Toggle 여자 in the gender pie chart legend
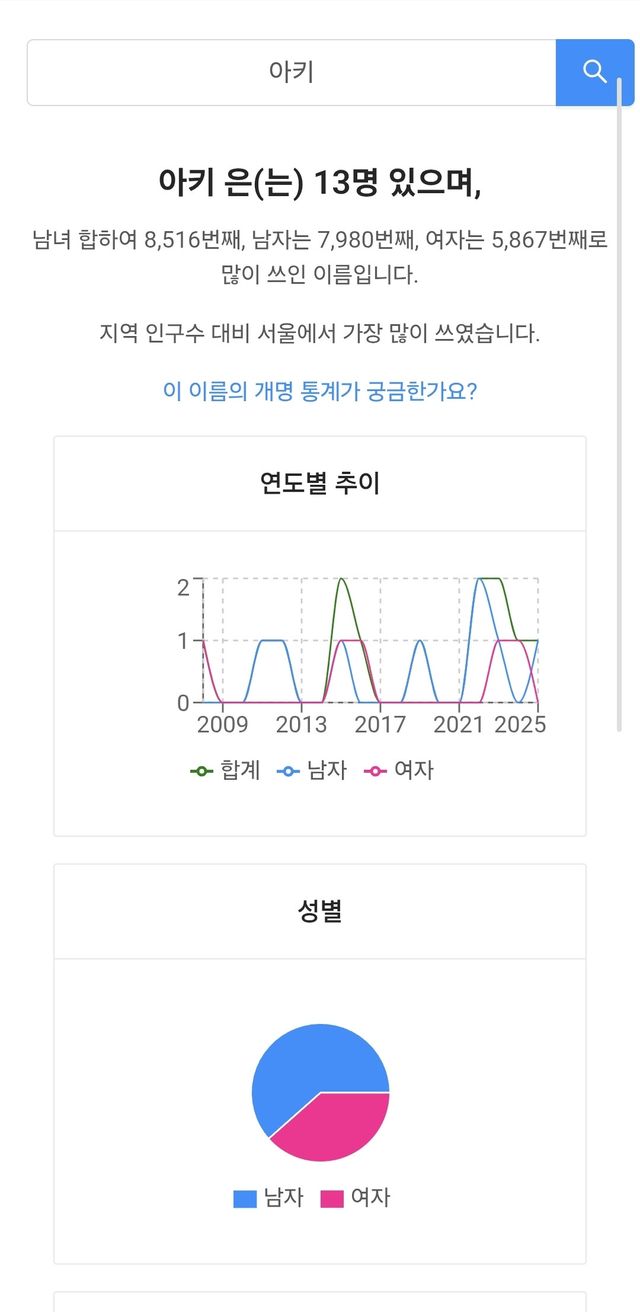Viewport: 640px width, 1312px height. (x=355, y=1198)
